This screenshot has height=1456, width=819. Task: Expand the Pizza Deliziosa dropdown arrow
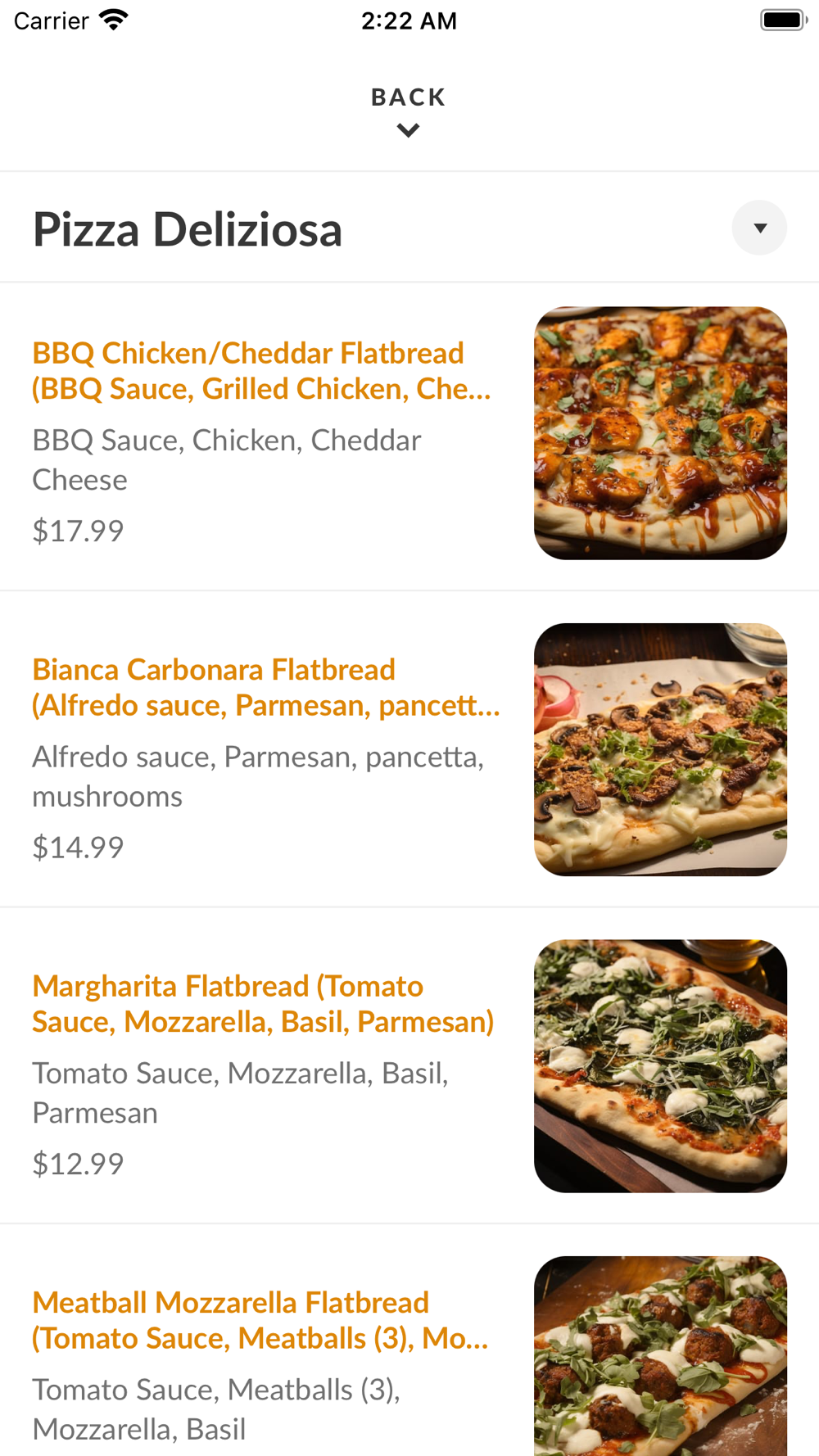pos(759,228)
